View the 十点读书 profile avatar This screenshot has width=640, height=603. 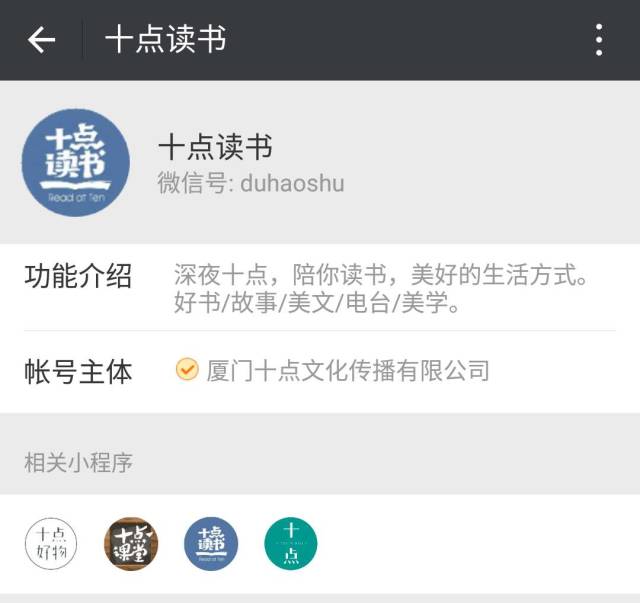click(76, 163)
